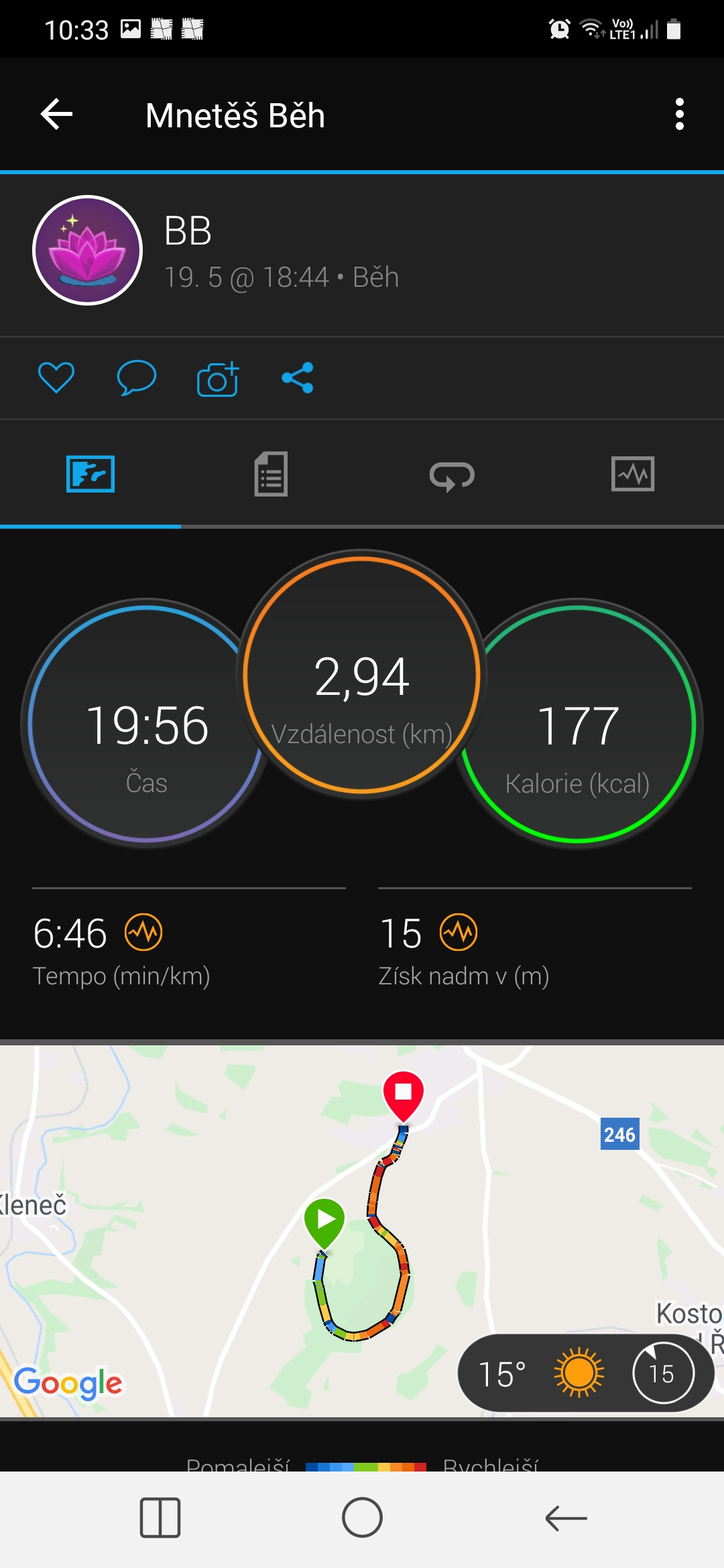Open elevation chart icon next to 15

[459, 932]
